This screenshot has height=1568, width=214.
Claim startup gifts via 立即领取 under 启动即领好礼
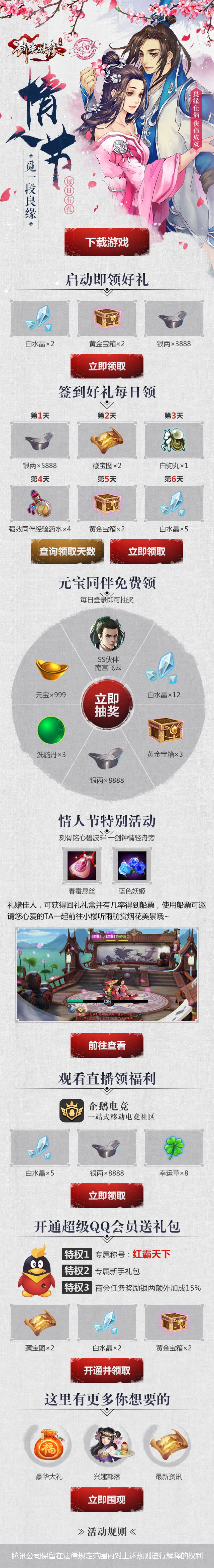point(107,366)
